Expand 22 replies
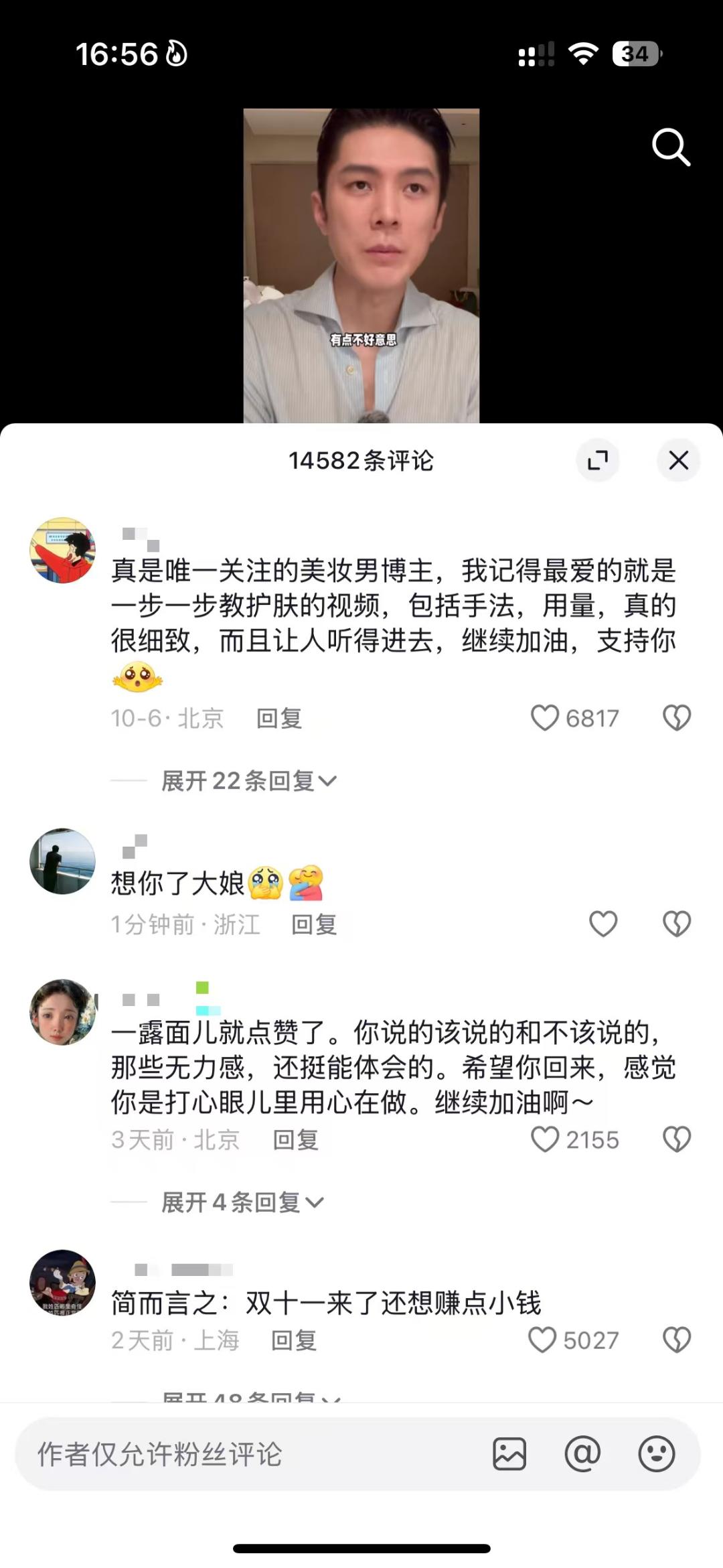Image resolution: width=723 pixels, height=1568 pixels. [248, 781]
